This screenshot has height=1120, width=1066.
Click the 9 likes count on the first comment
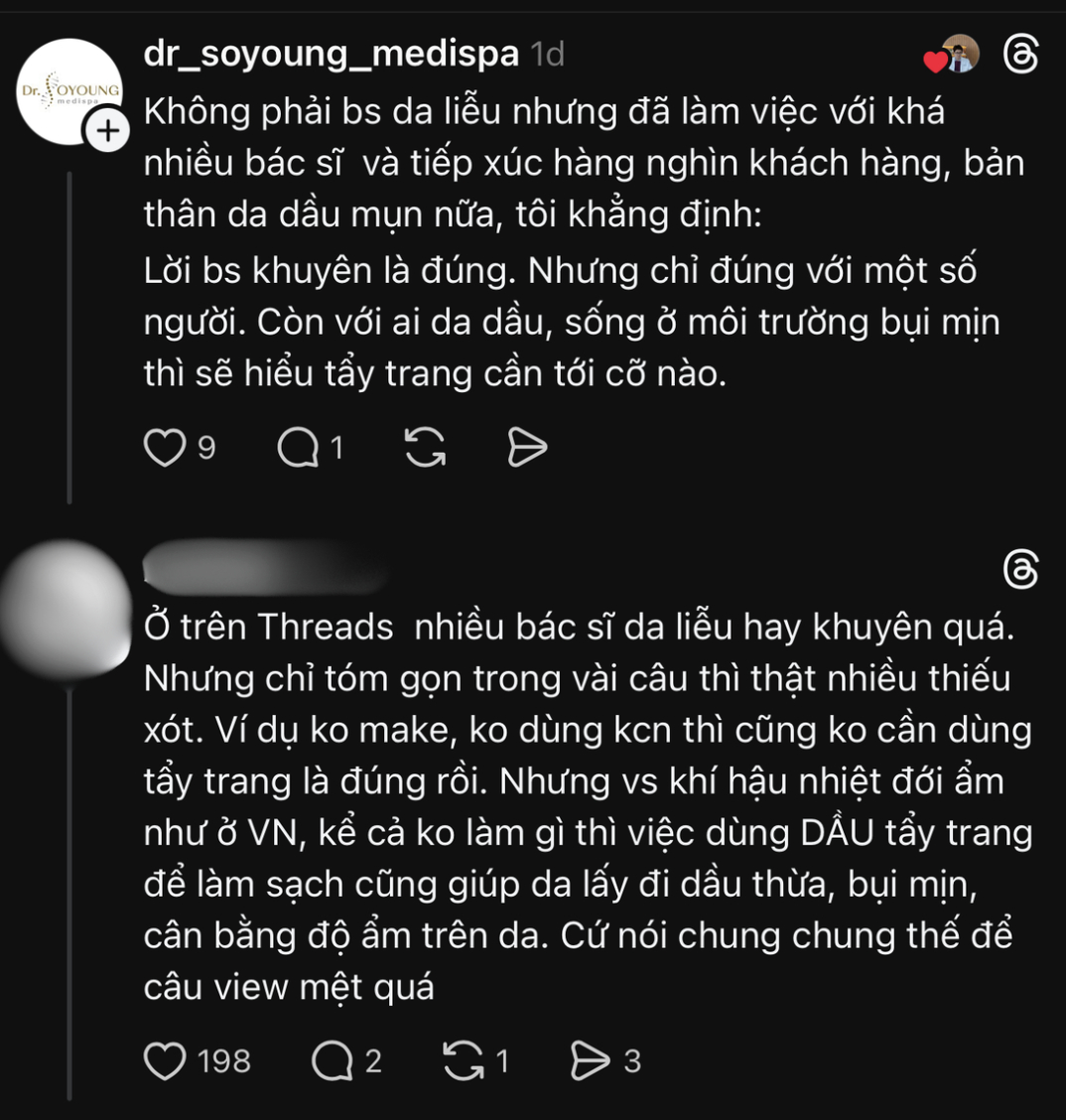tap(206, 449)
